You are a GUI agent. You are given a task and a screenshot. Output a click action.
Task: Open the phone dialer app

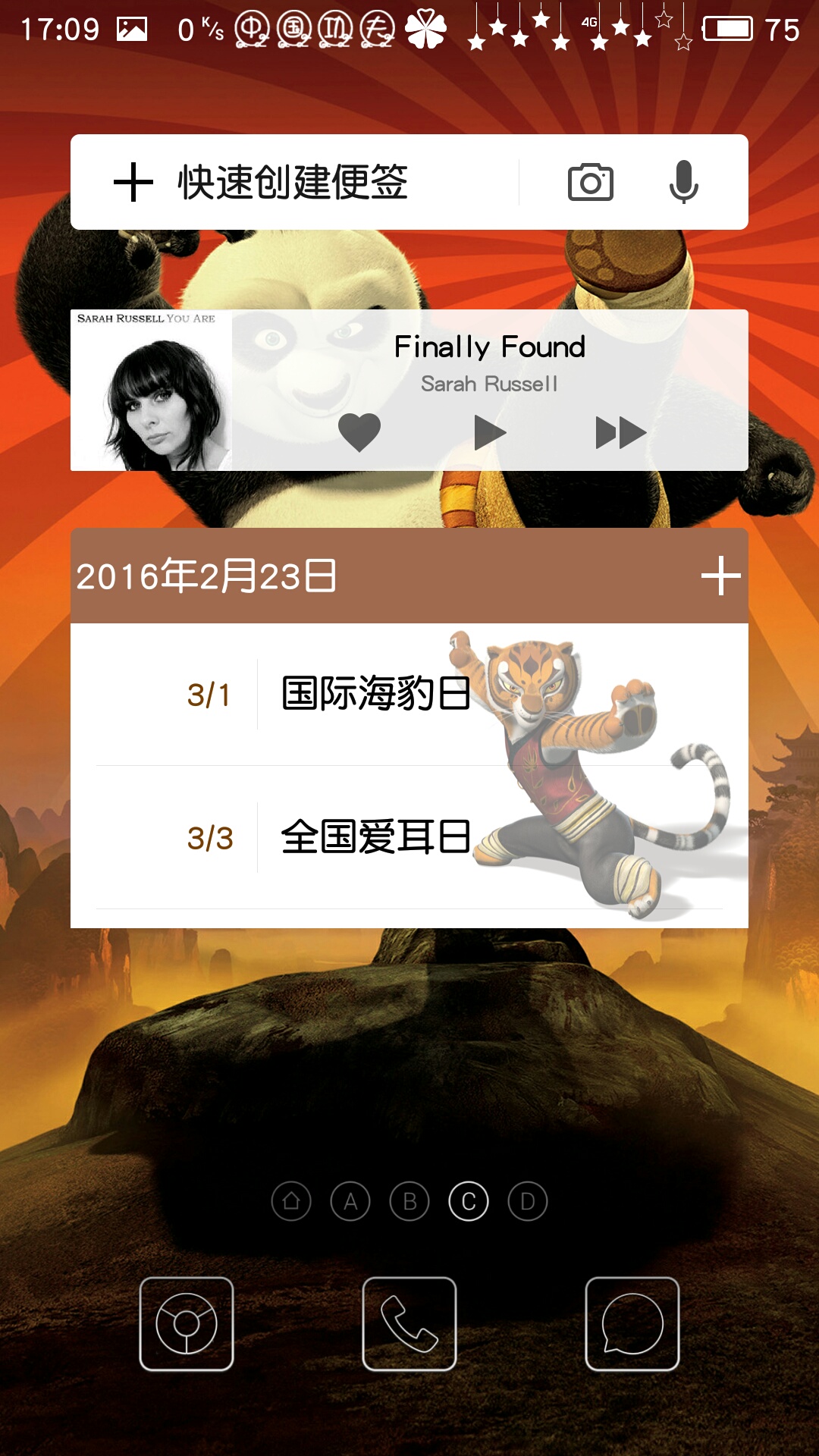tap(409, 1324)
